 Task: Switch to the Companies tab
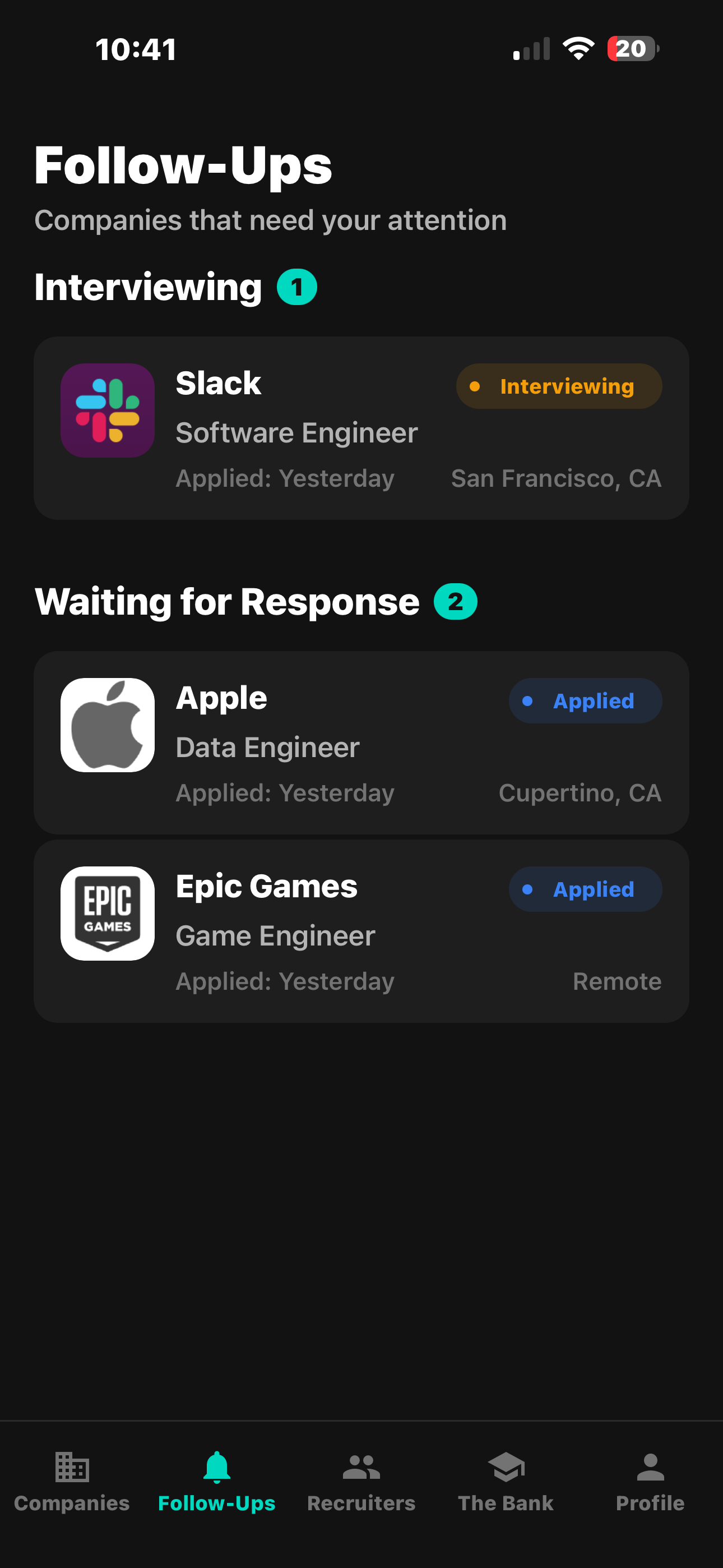[x=72, y=1481]
